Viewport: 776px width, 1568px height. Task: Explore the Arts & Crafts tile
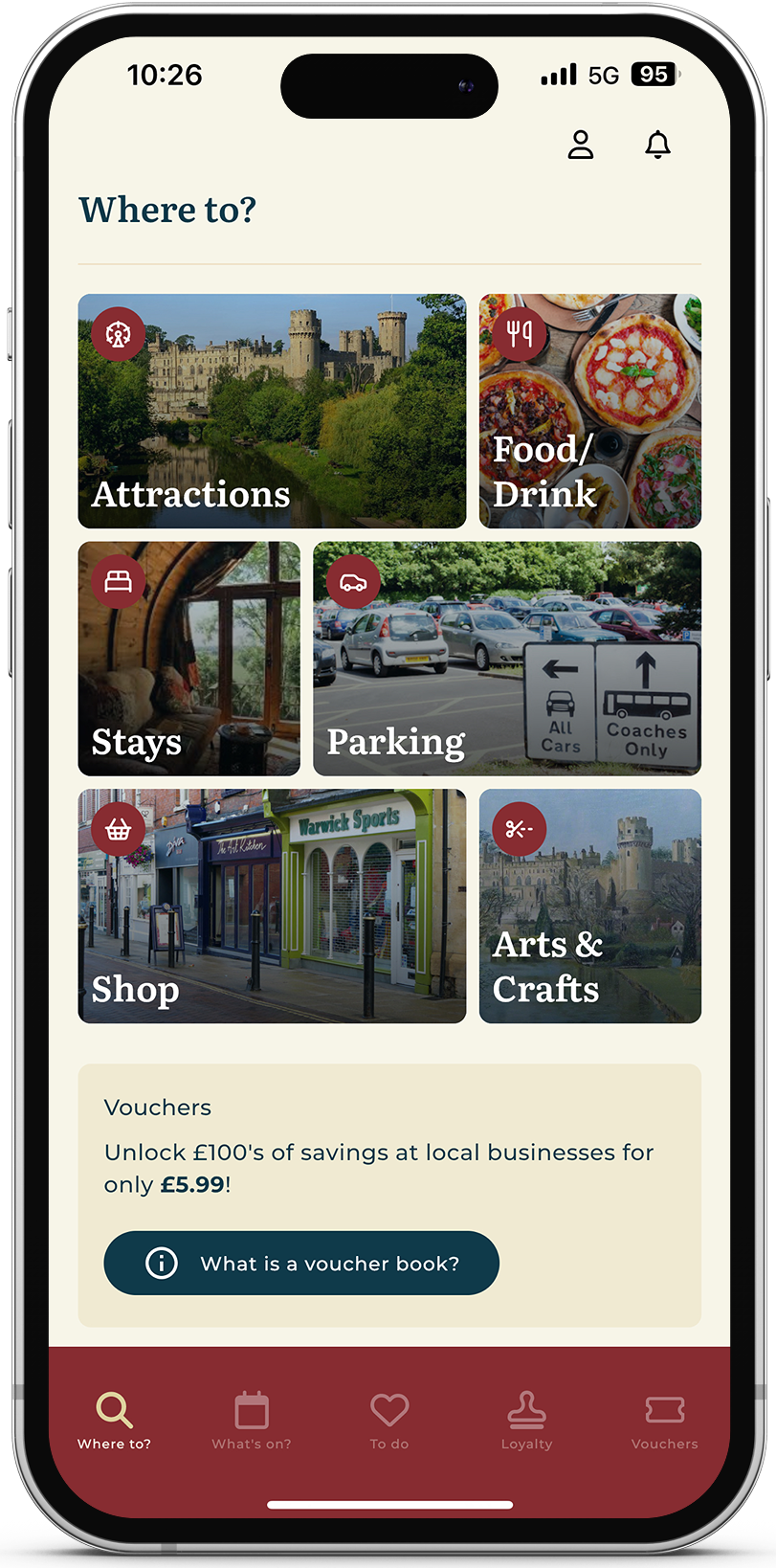coord(589,906)
